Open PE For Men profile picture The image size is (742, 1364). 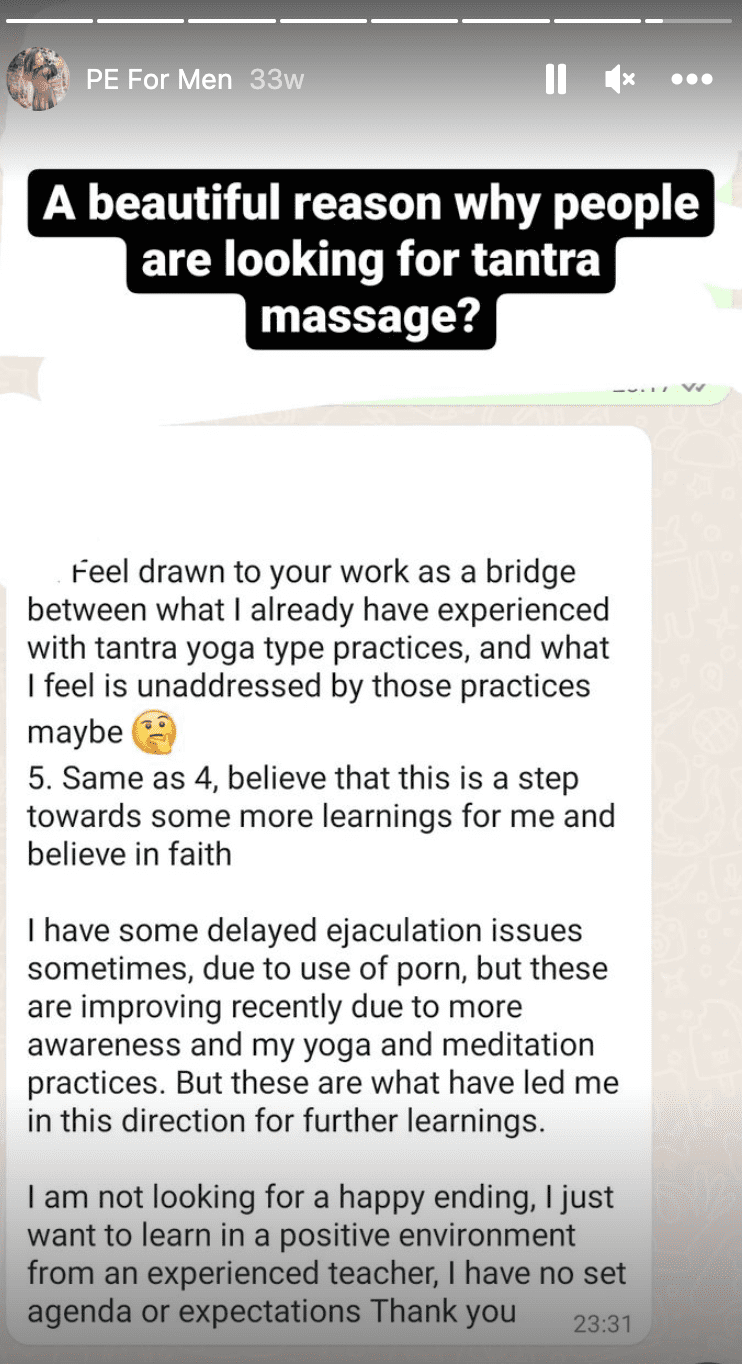click(38, 79)
